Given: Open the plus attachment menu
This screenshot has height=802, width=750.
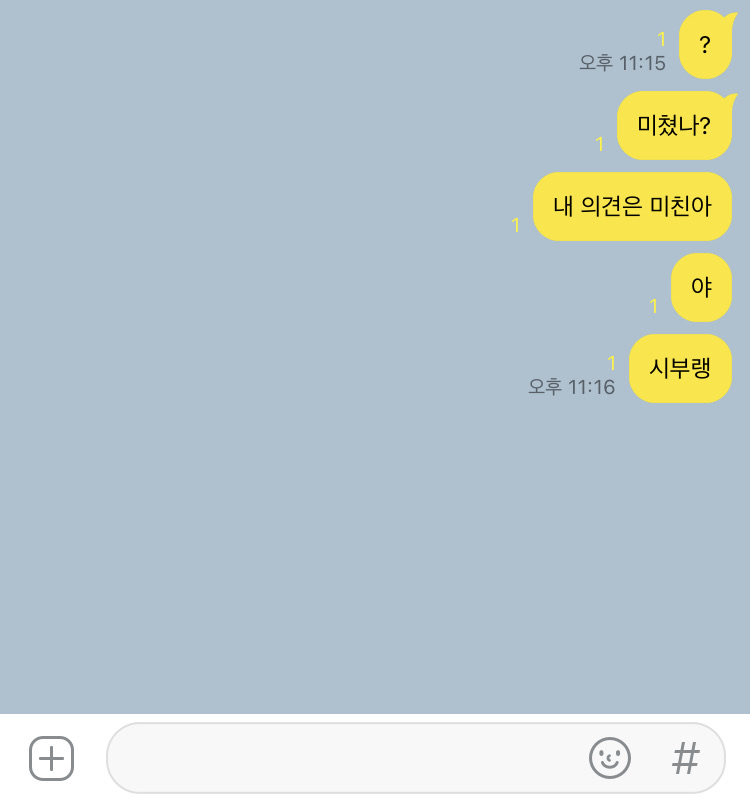Looking at the screenshot, I should click(x=51, y=758).
